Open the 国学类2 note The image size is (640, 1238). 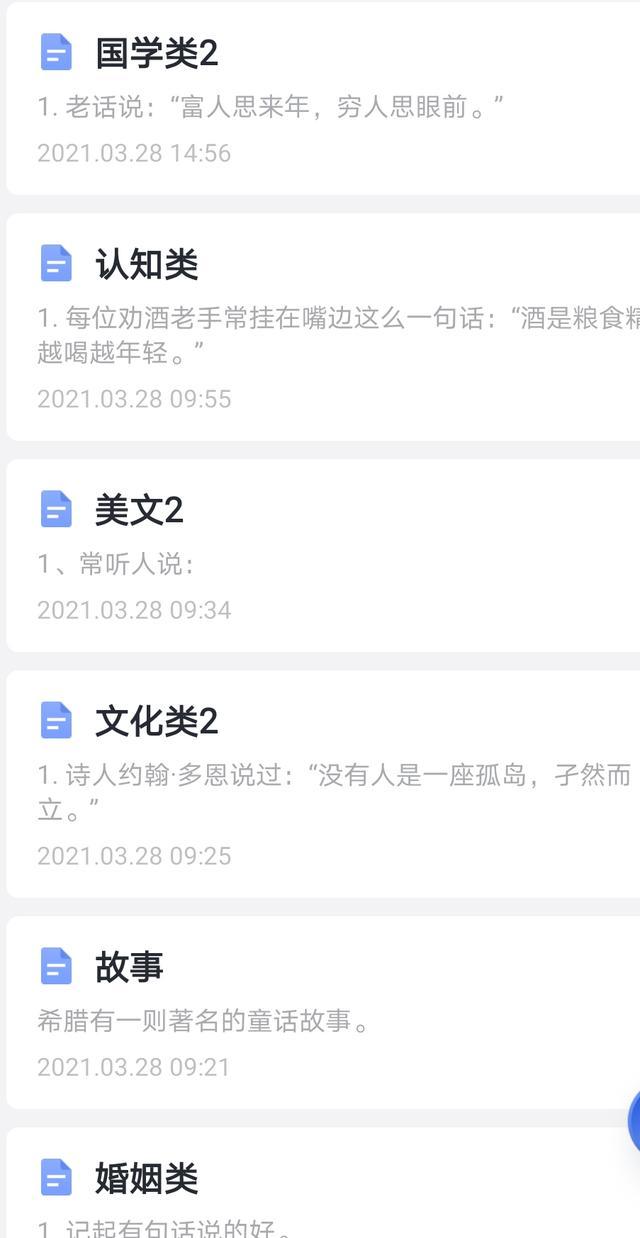[x=300, y=100]
